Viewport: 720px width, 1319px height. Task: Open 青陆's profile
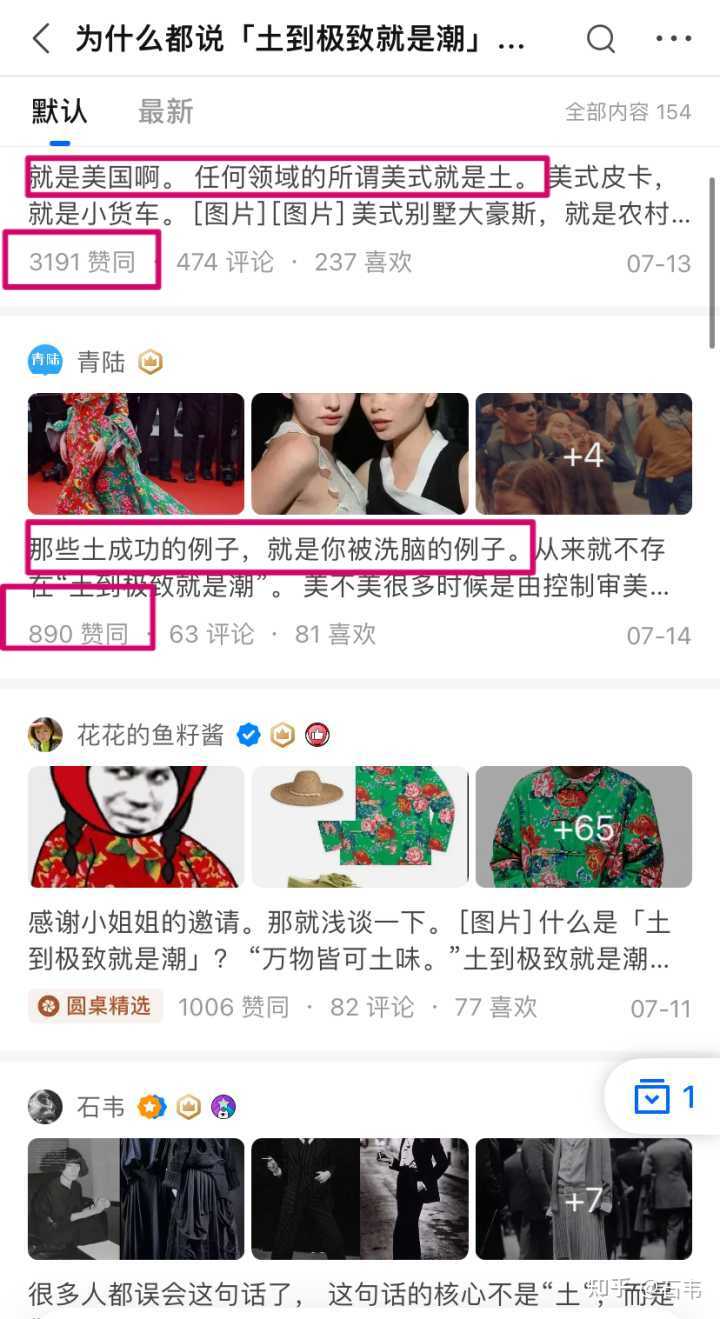coord(100,362)
